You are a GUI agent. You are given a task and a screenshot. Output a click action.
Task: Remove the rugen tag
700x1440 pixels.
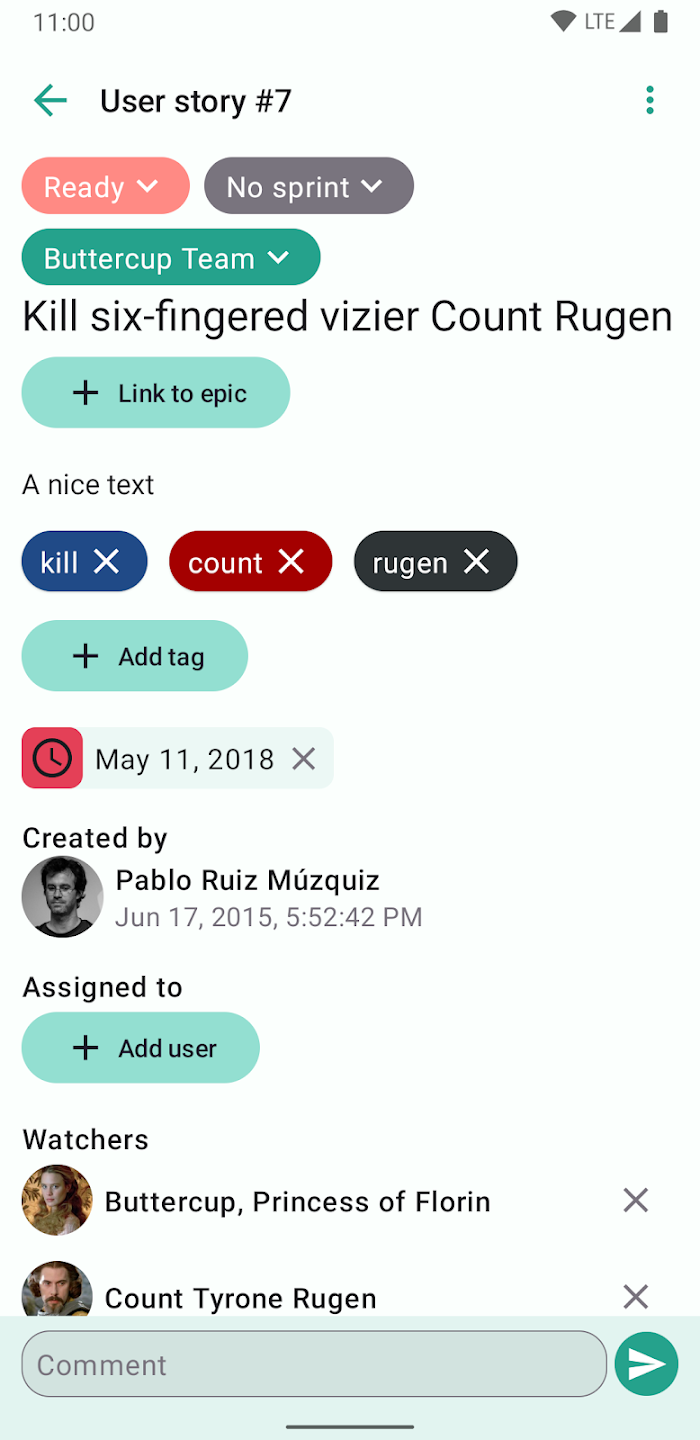coord(477,562)
